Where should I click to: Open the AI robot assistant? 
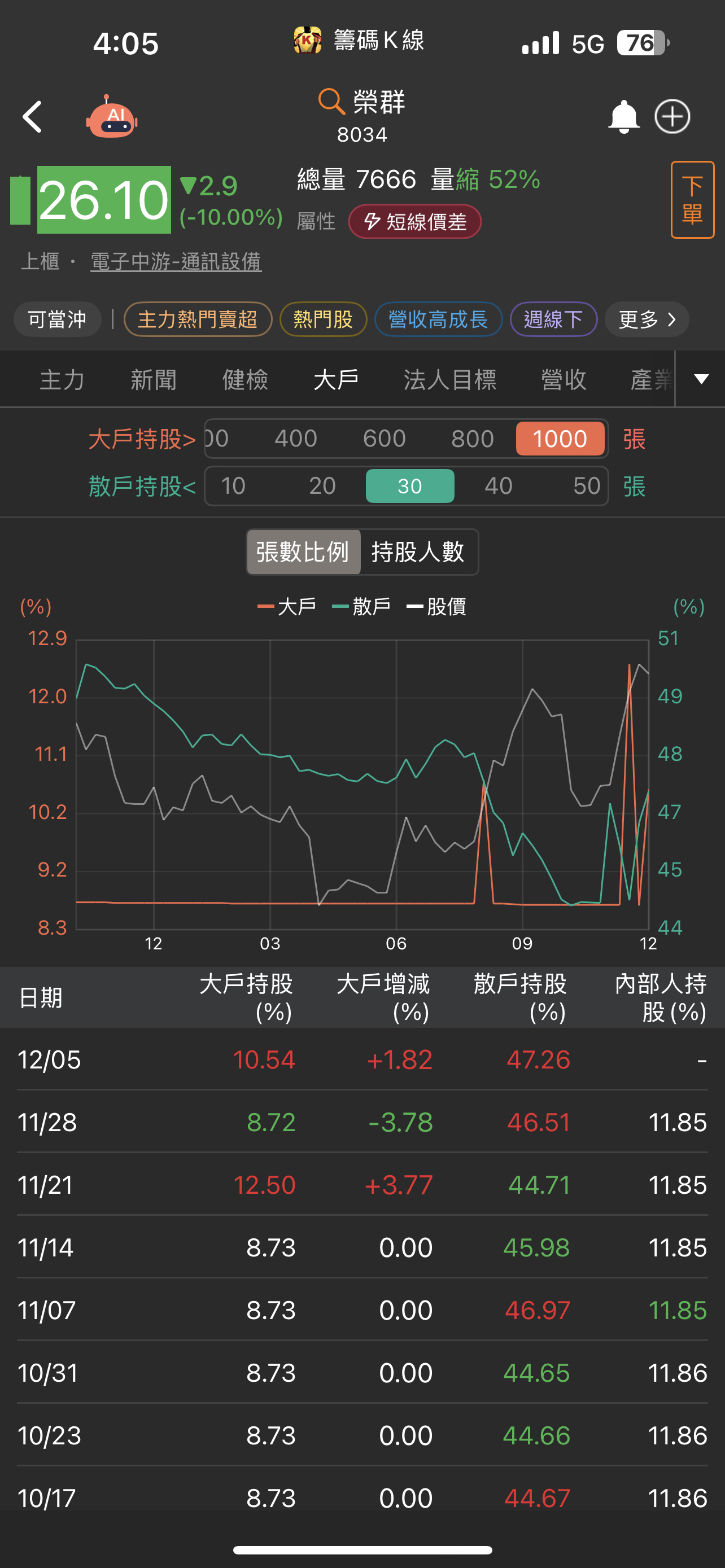tap(111, 117)
